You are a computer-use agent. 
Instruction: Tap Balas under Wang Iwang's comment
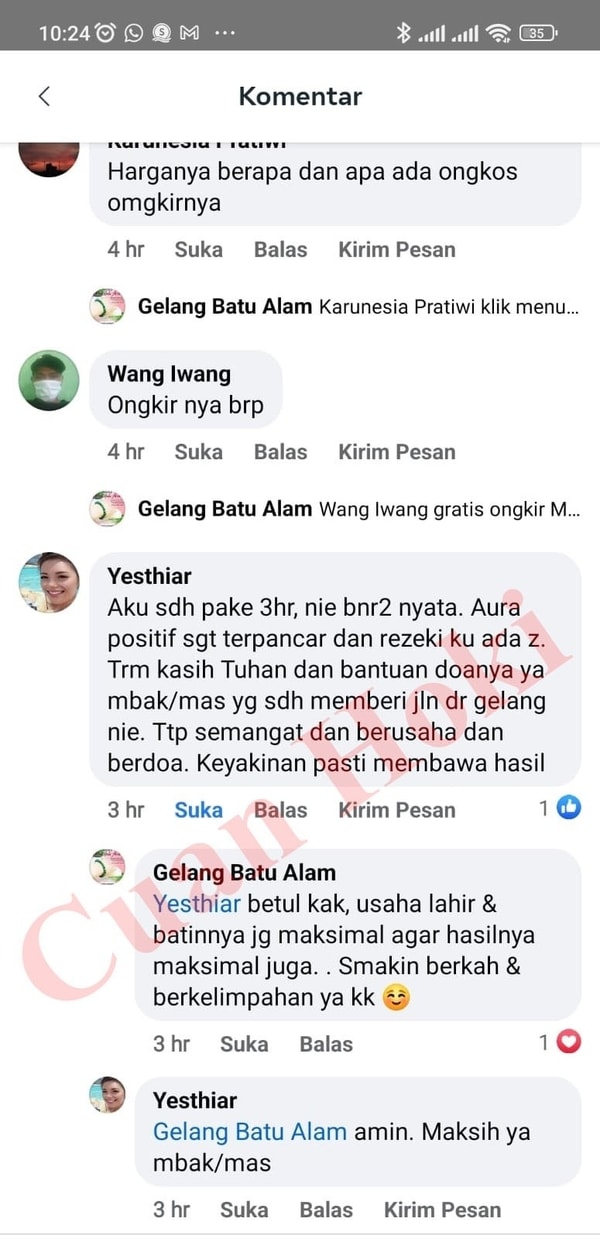[280, 451]
